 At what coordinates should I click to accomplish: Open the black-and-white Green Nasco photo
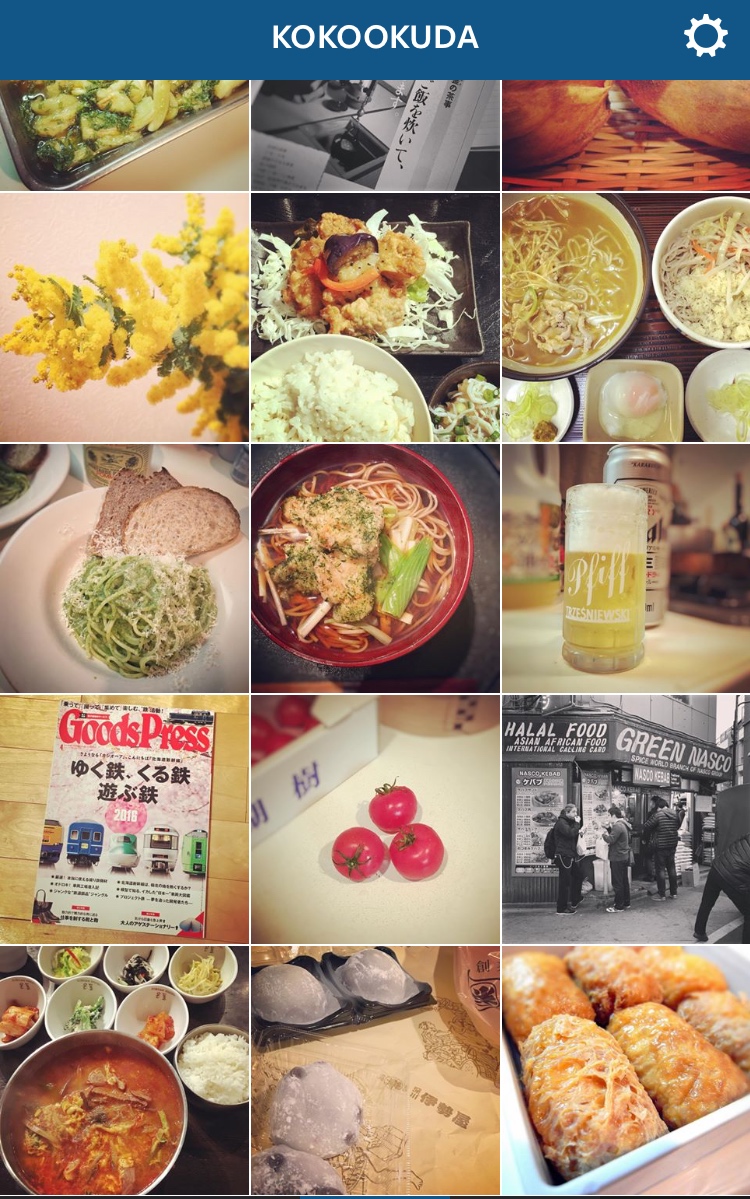626,819
